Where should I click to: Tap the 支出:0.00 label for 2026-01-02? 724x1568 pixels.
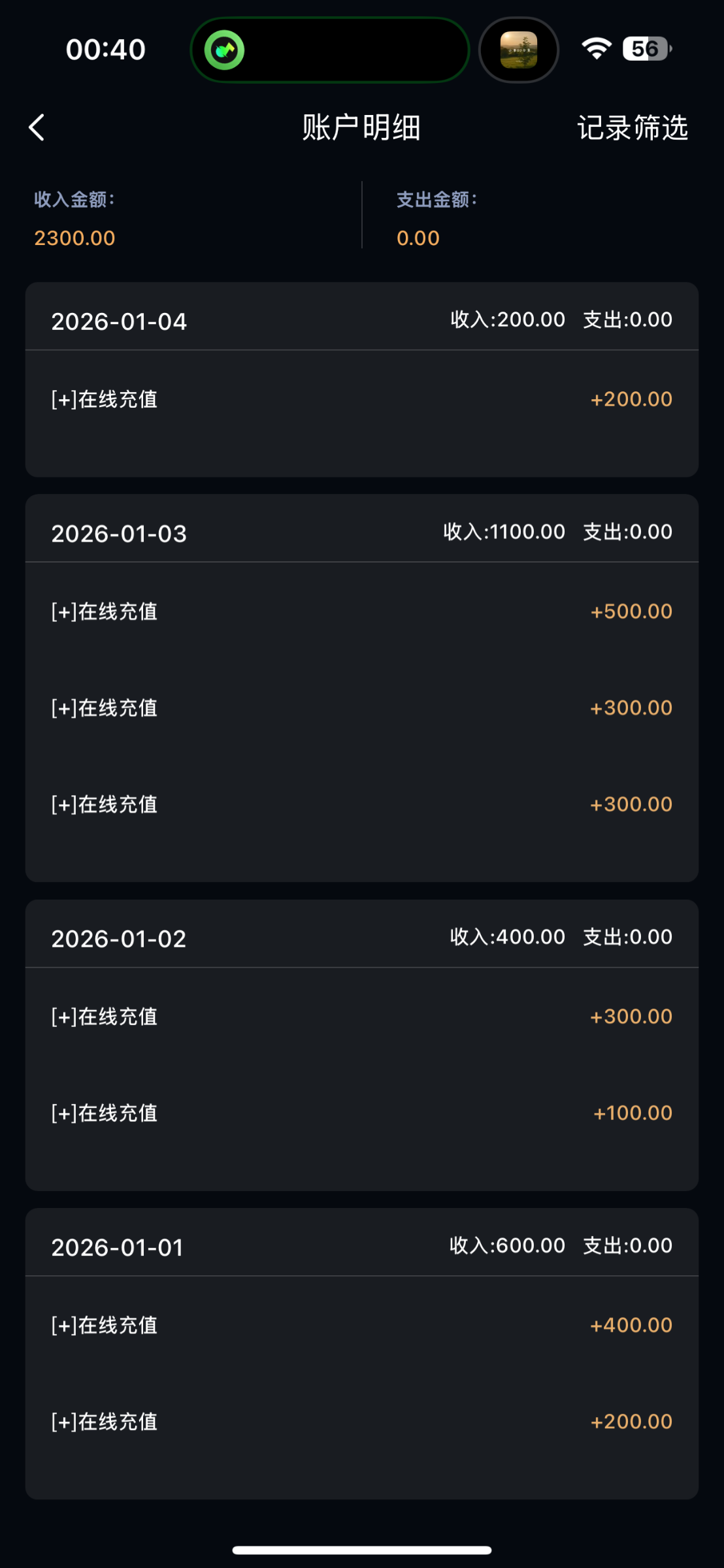(628, 936)
